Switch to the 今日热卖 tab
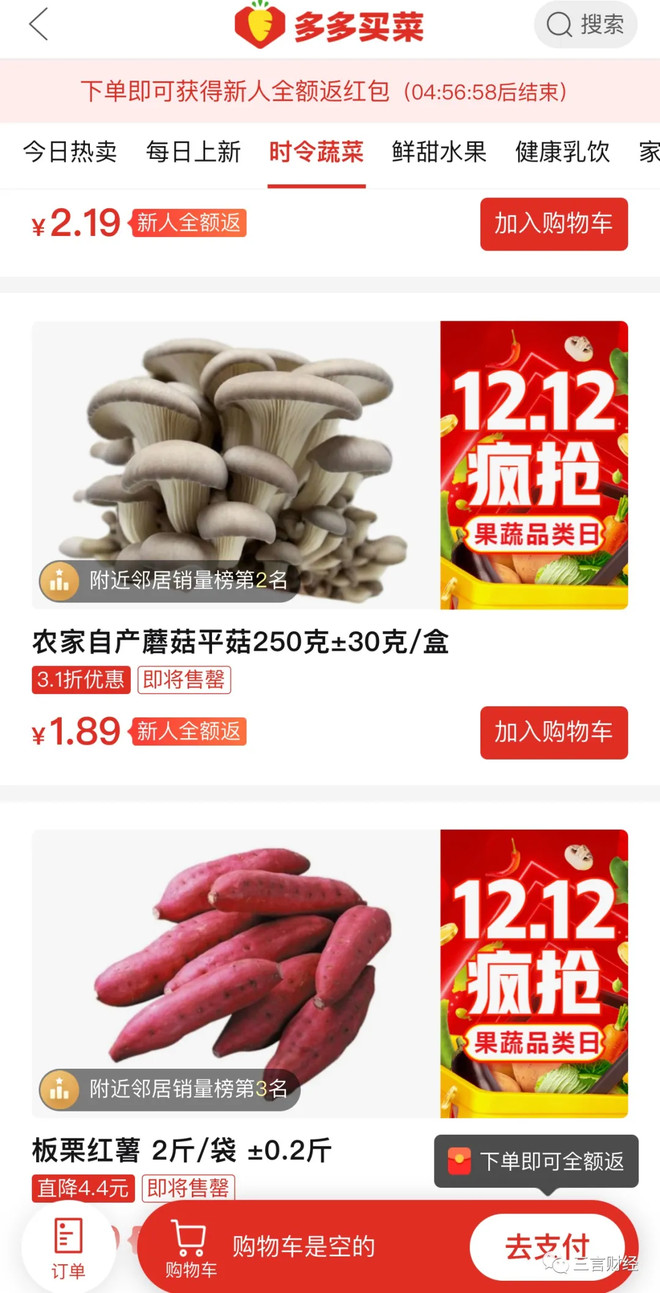 [x=70, y=152]
